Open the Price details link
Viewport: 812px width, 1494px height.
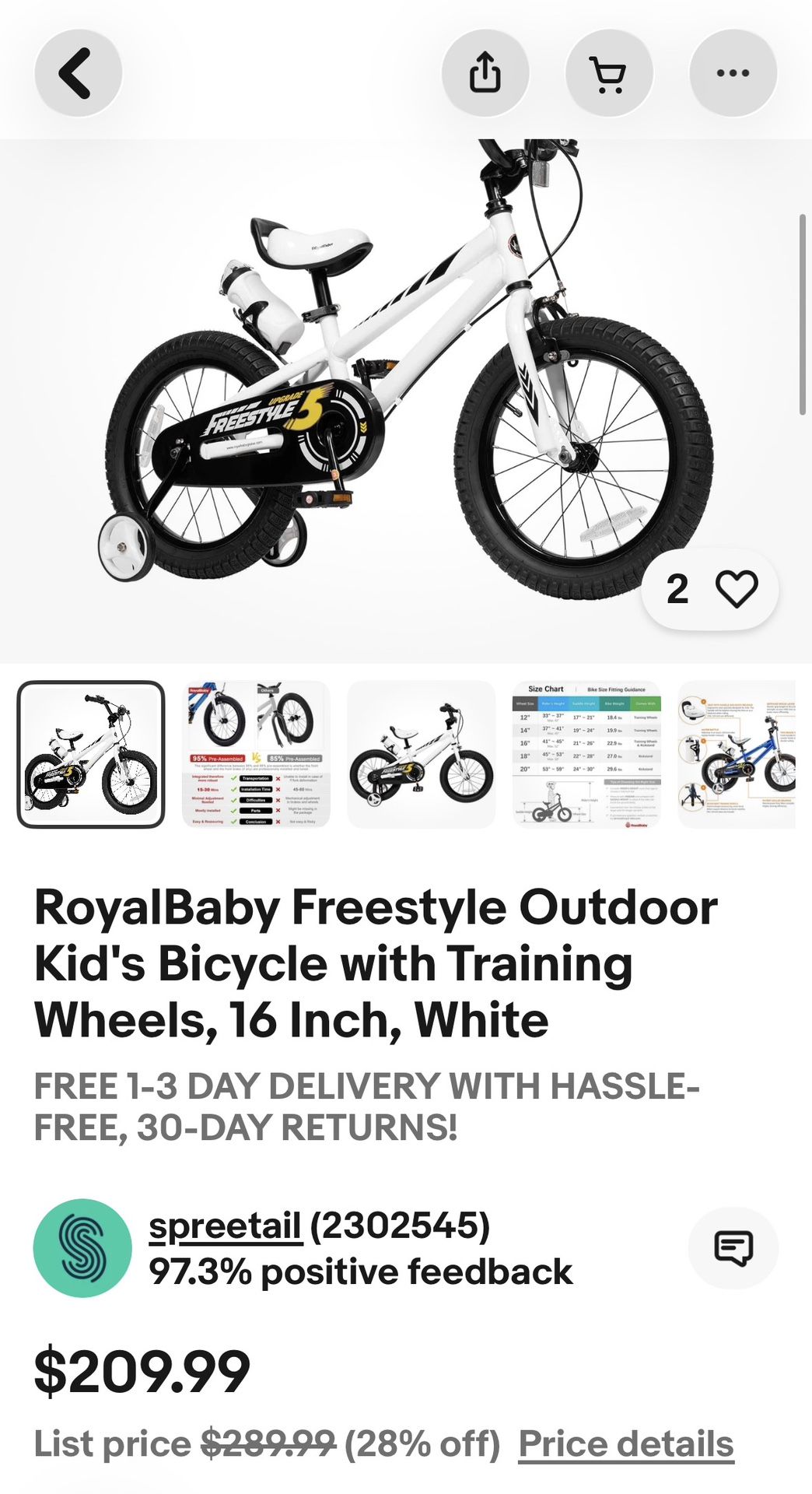[626, 1444]
